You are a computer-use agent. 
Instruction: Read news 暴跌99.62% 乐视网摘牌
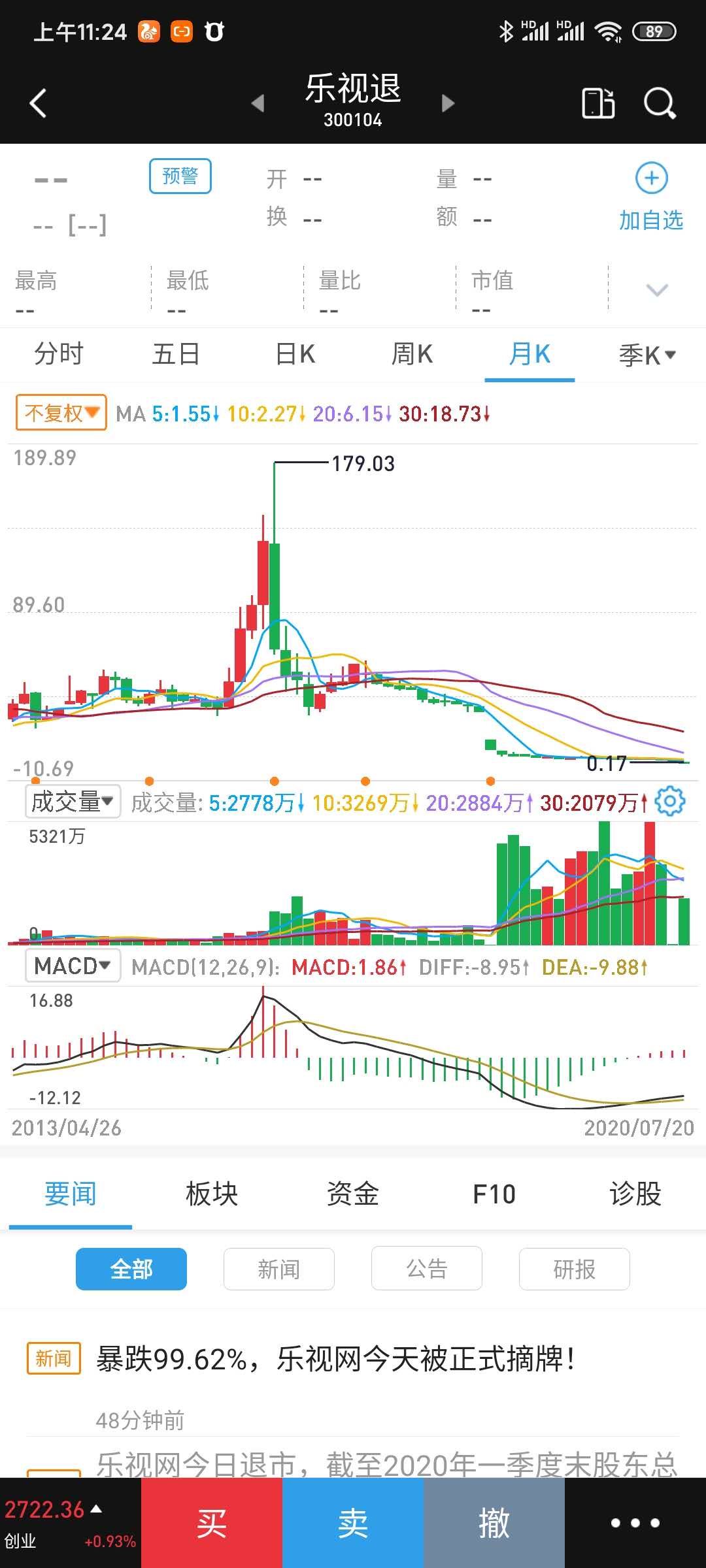coord(335,1360)
